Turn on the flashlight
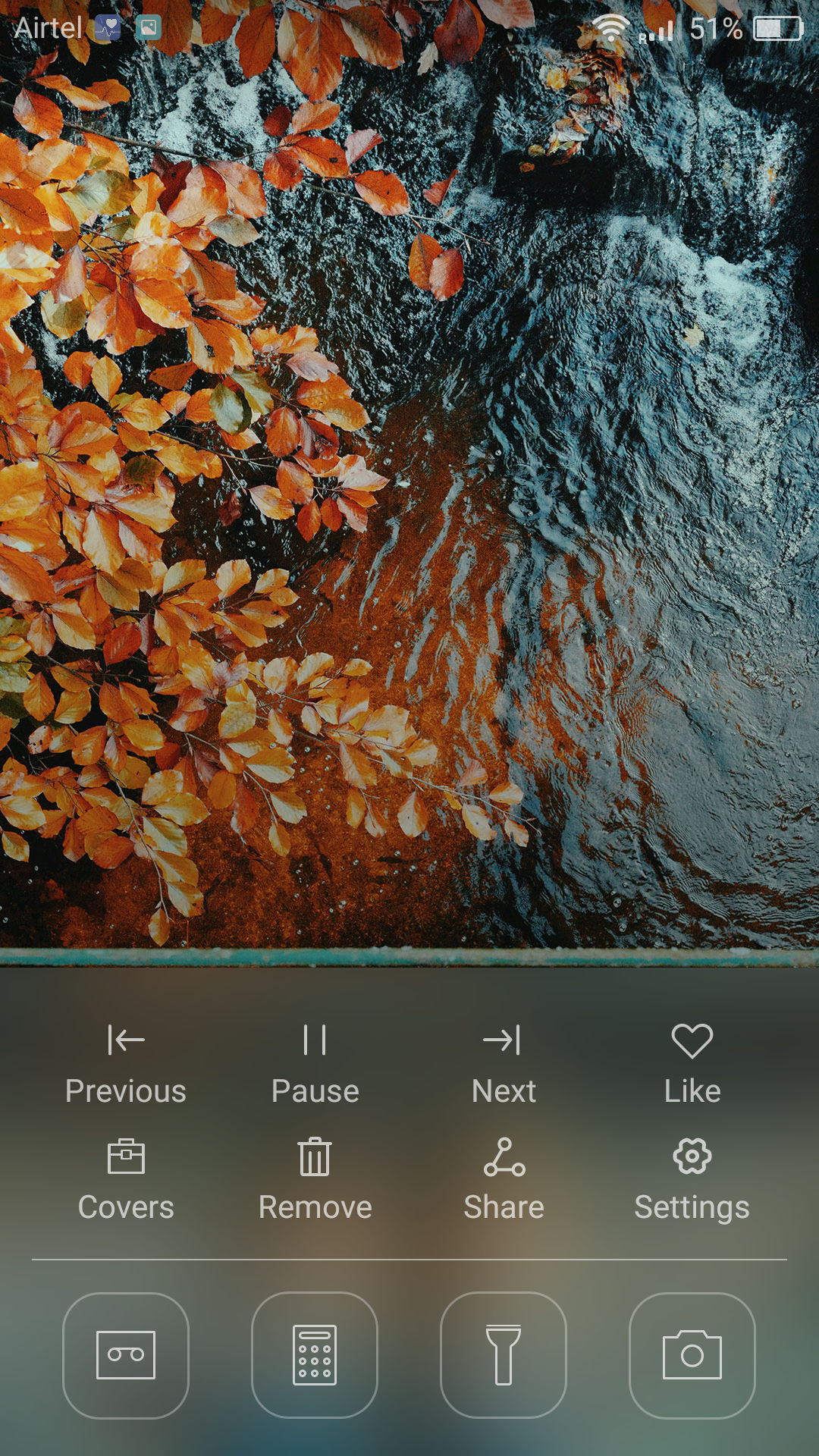819x1456 pixels. 504,1355
